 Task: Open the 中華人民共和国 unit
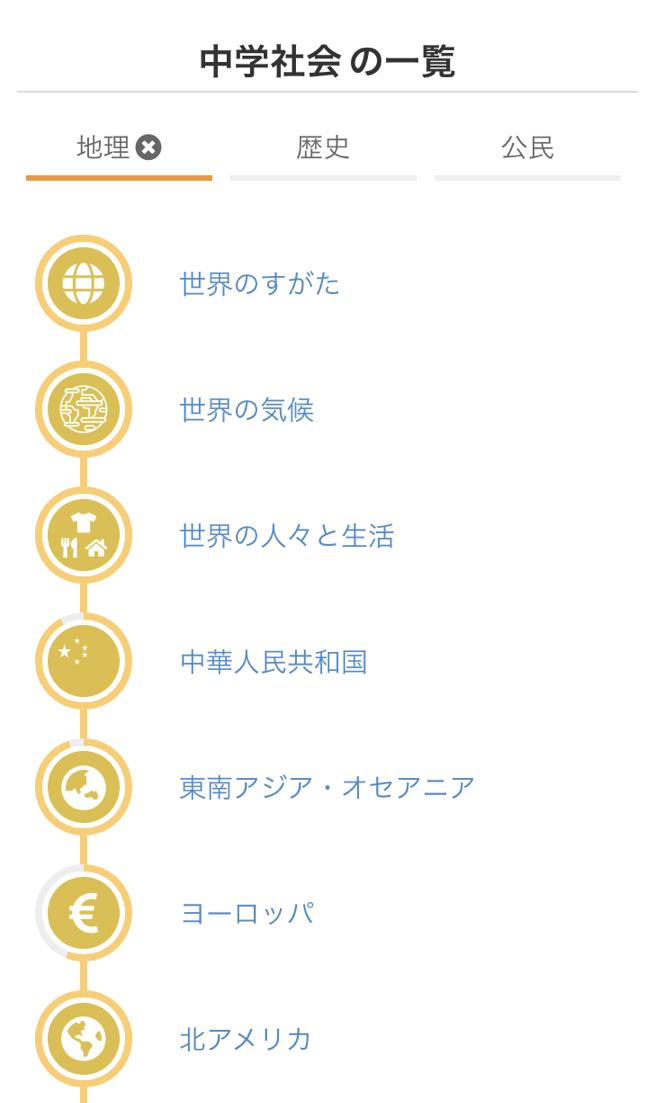(x=274, y=662)
